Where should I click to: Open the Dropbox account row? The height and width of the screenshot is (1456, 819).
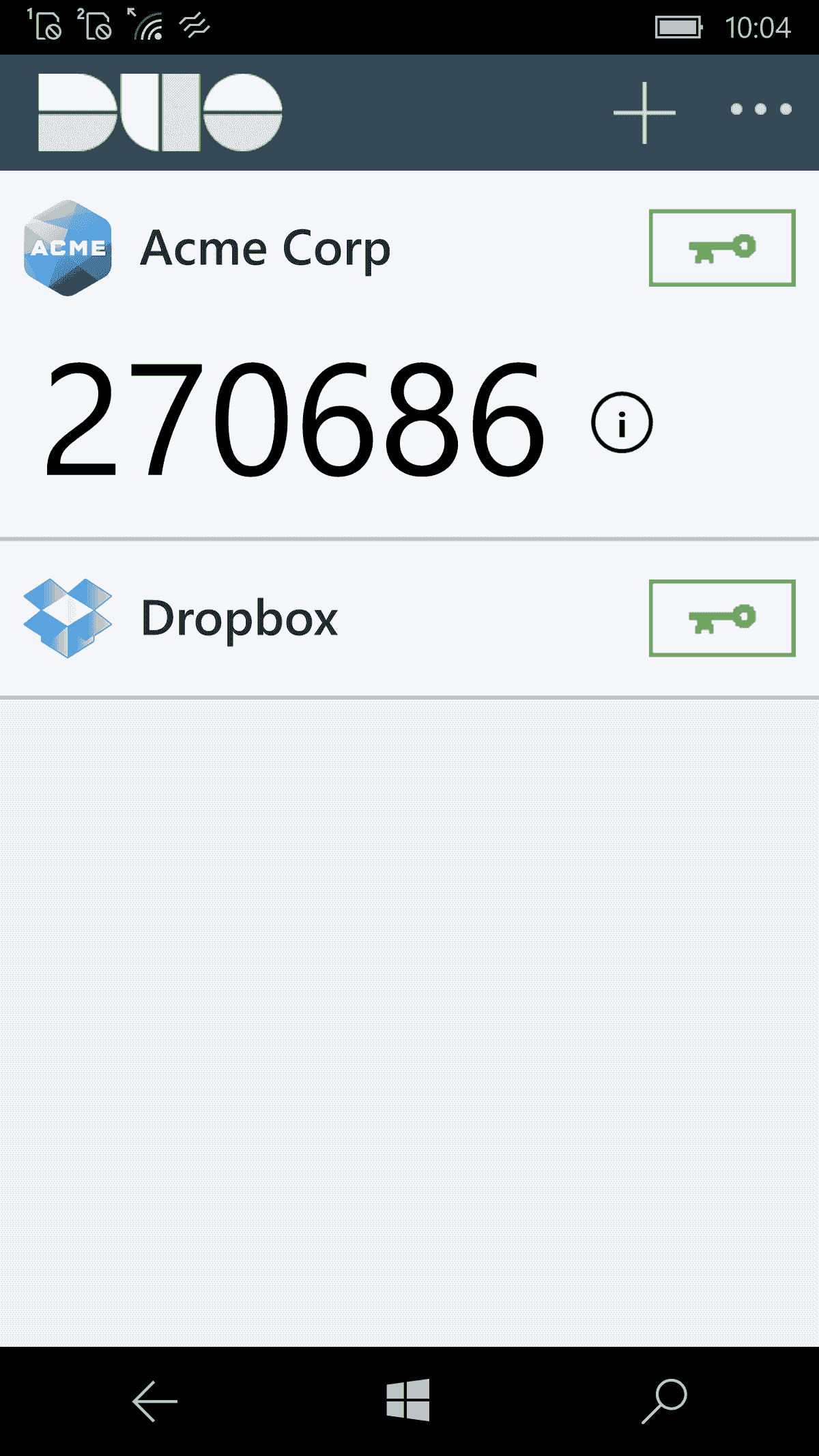239,618
